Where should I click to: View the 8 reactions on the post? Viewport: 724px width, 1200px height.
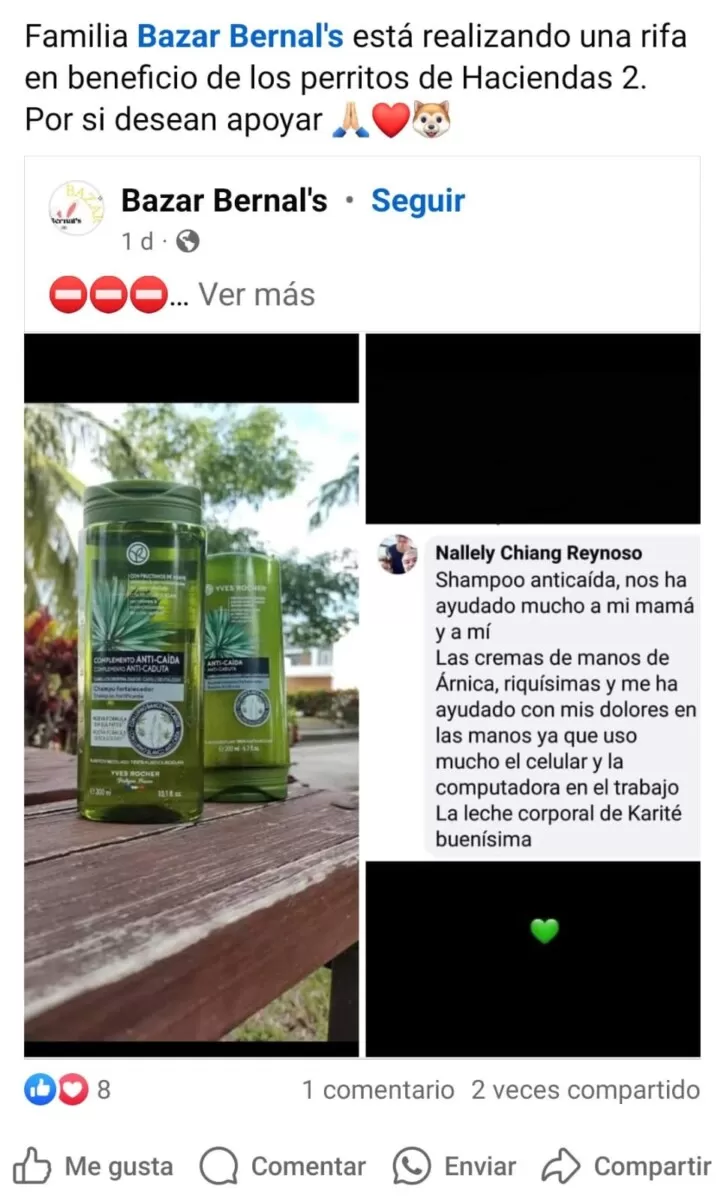(68, 1090)
